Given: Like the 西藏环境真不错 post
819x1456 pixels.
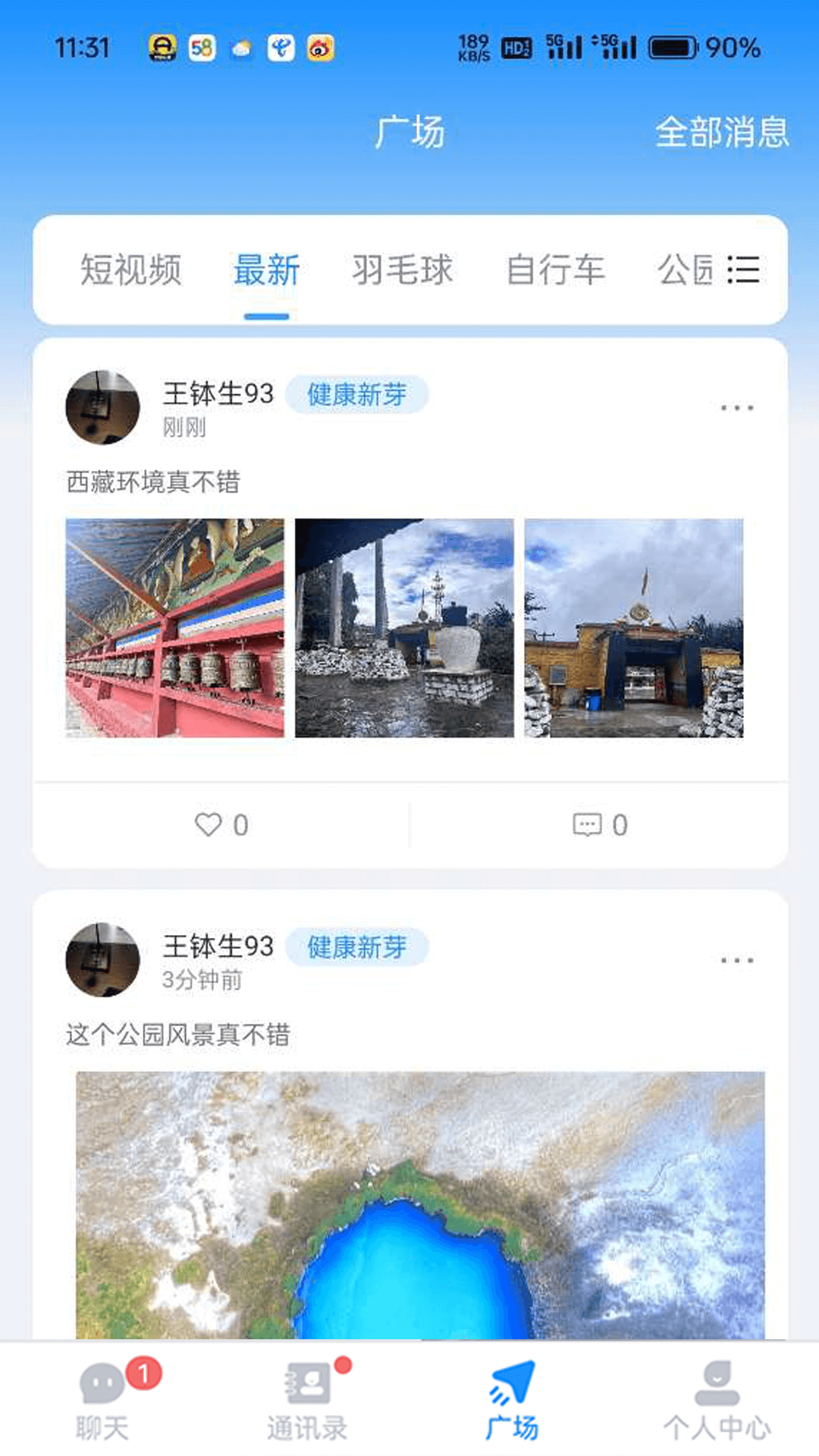Looking at the screenshot, I should (x=221, y=824).
